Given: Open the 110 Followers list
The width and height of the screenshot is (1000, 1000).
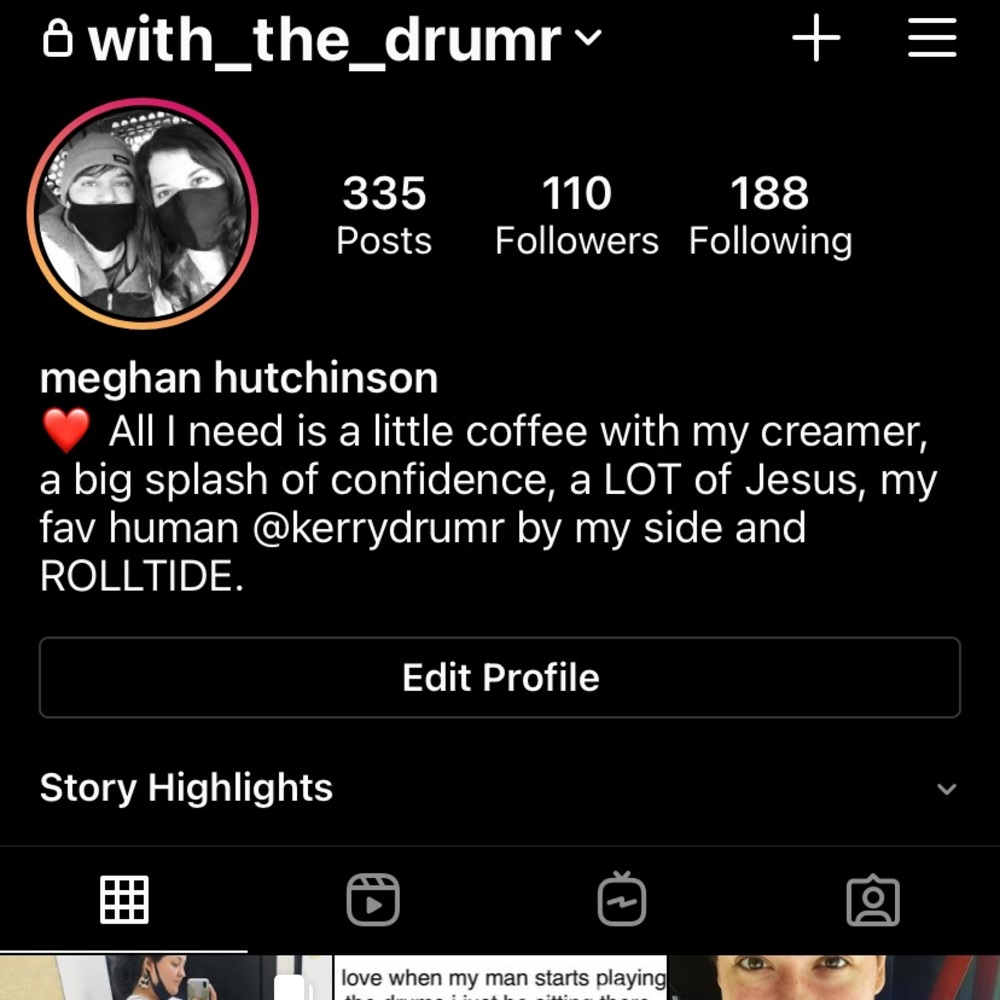Looking at the screenshot, I should [x=577, y=215].
